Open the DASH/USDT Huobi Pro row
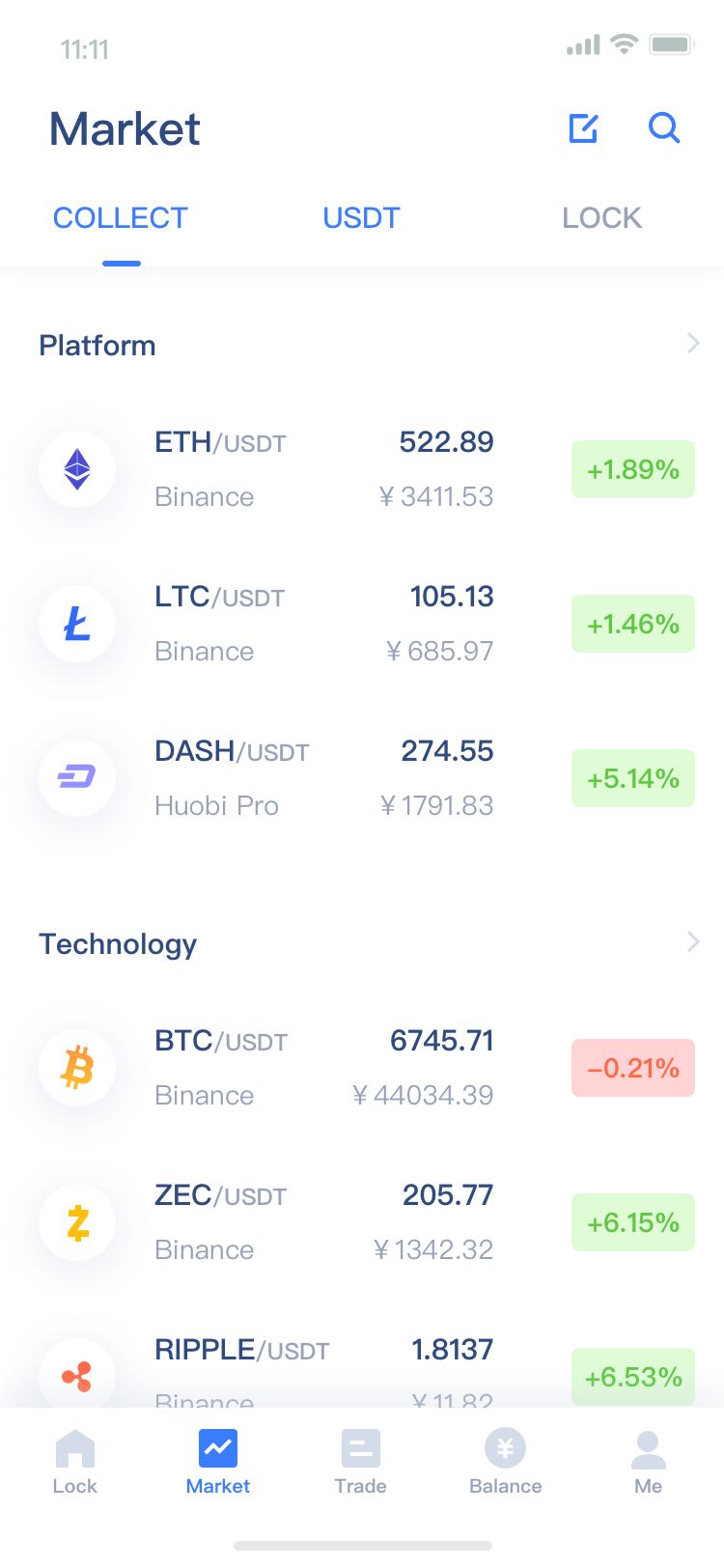This screenshot has height=1568, width=724. (x=362, y=778)
